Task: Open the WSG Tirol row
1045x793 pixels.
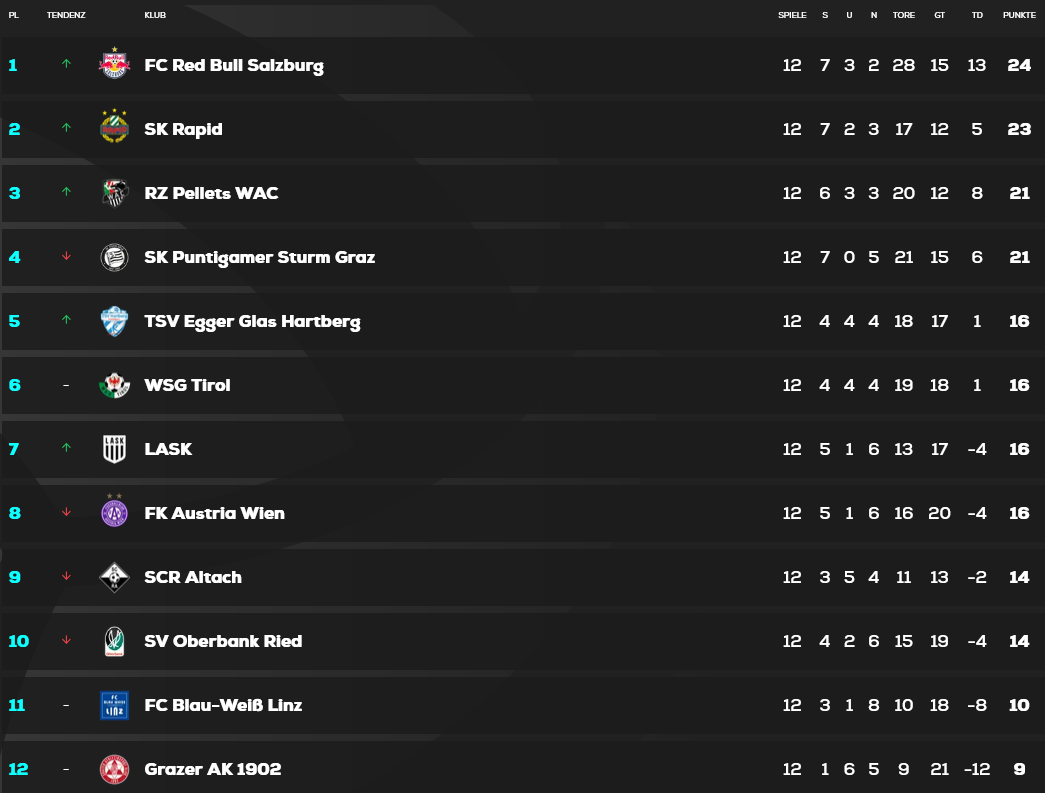Action: [x=187, y=386]
